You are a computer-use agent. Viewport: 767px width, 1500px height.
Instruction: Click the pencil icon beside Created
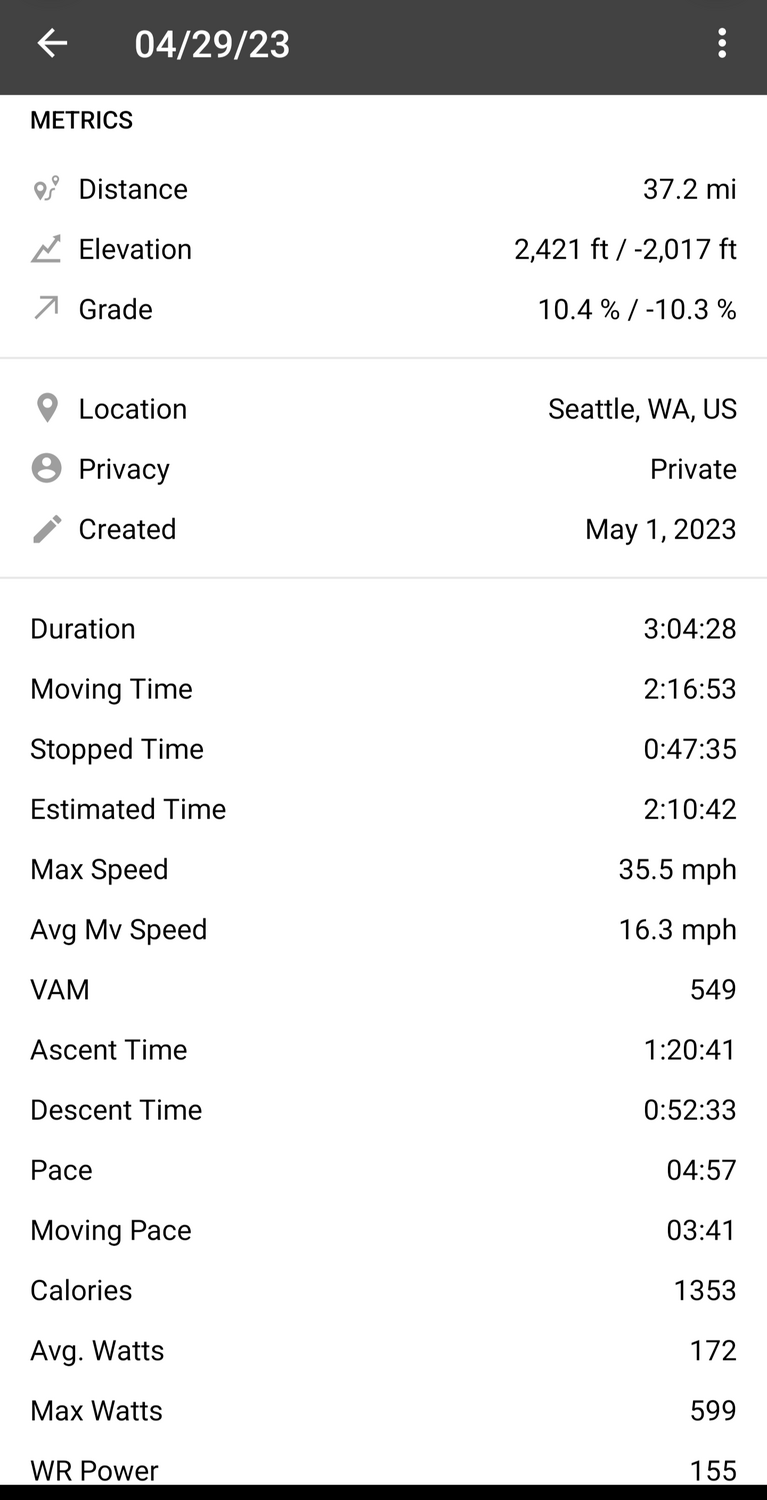point(46,528)
